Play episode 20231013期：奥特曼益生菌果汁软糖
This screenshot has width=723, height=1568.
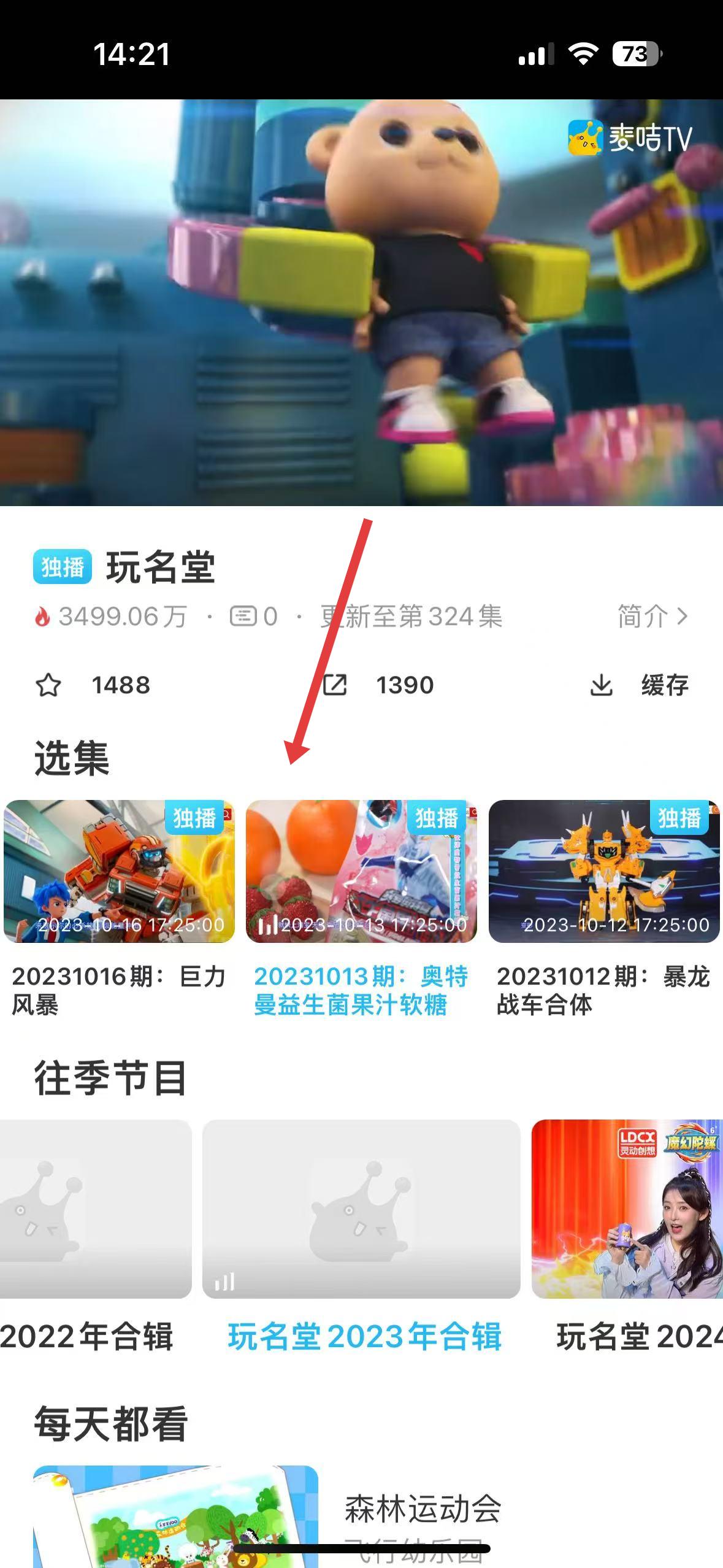point(361,872)
